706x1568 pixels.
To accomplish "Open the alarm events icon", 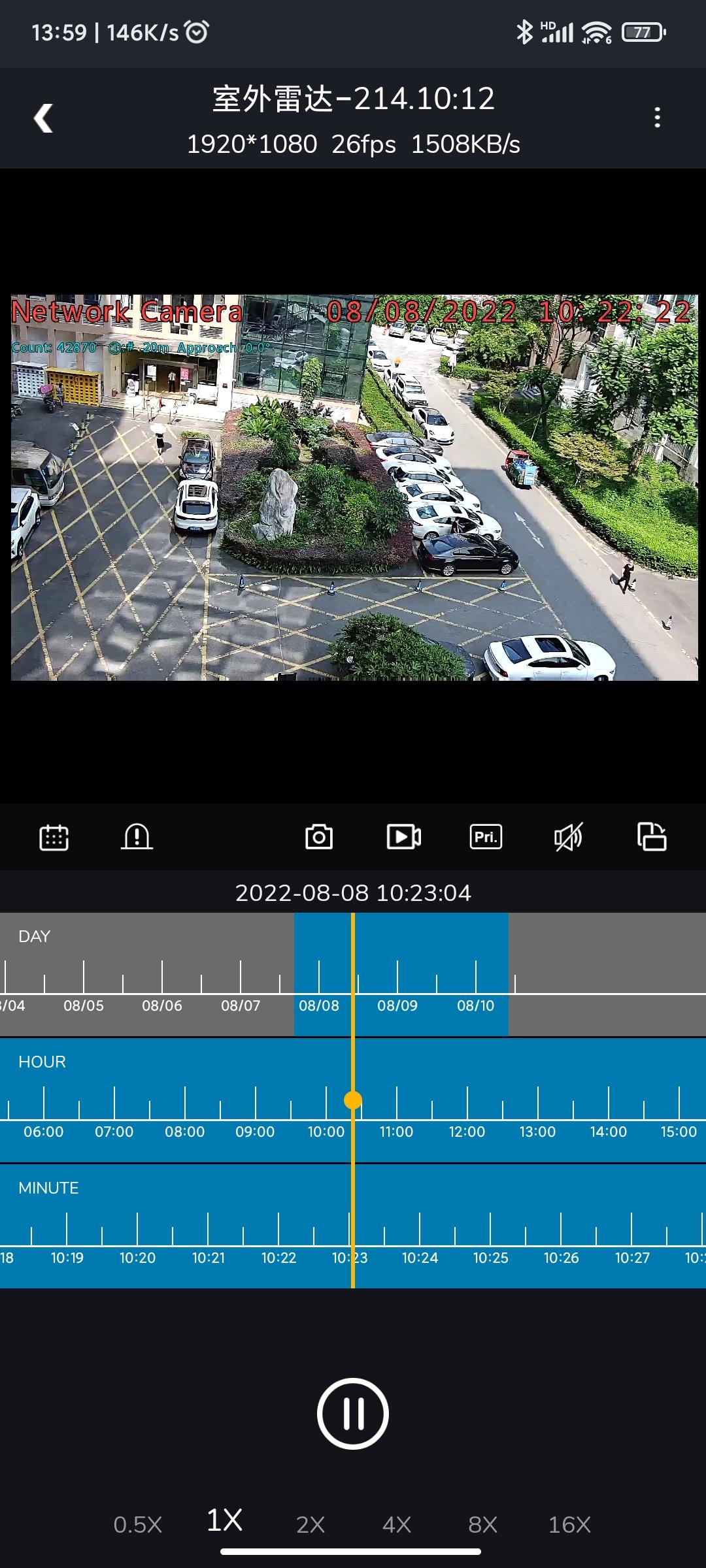I will click(x=137, y=836).
